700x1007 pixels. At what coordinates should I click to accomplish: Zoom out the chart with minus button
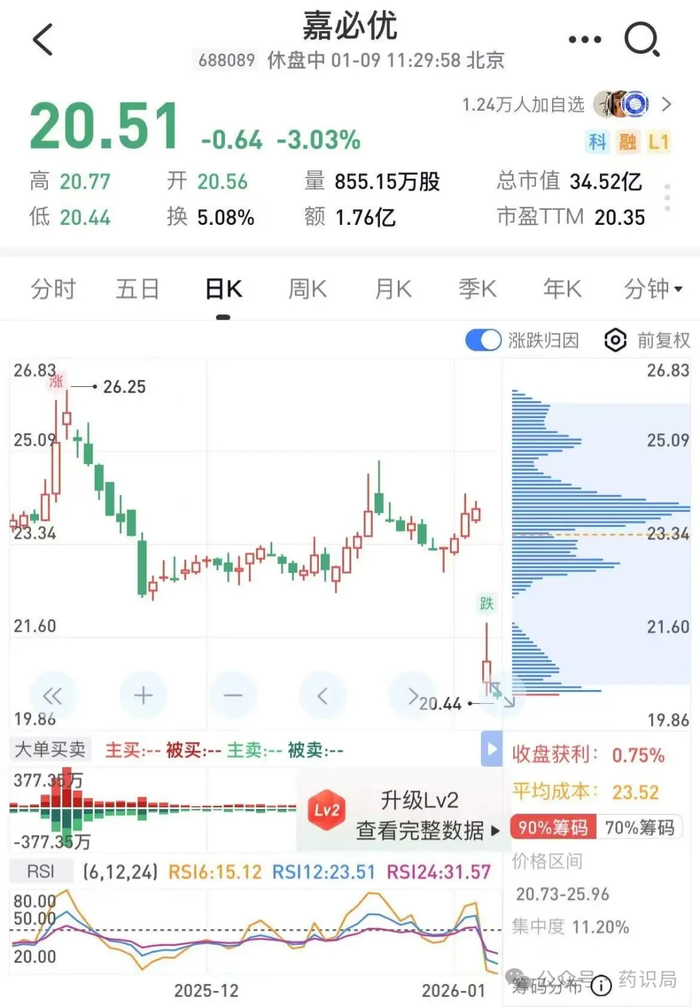(233, 695)
